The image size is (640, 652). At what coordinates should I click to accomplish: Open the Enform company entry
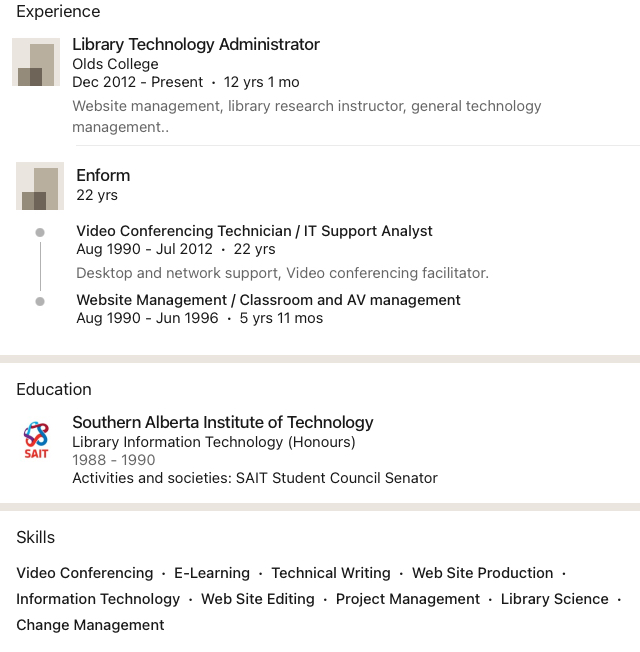click(x=103, y=176)
